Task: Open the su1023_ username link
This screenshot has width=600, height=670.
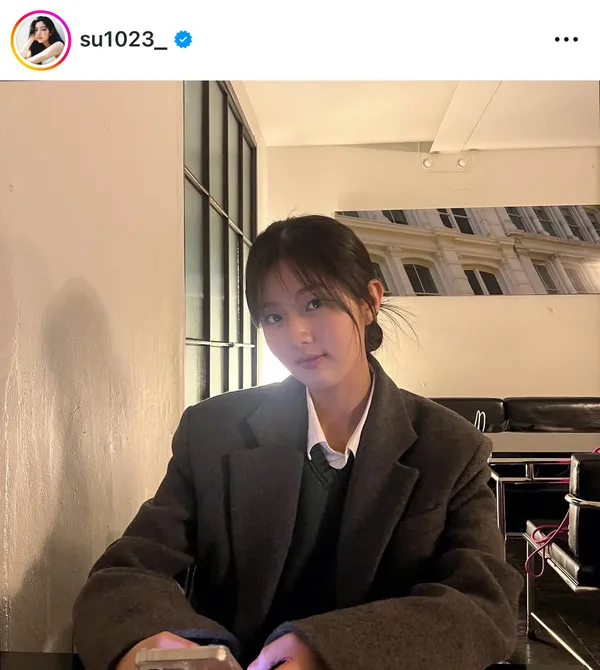Action: [x=123, y=40]
